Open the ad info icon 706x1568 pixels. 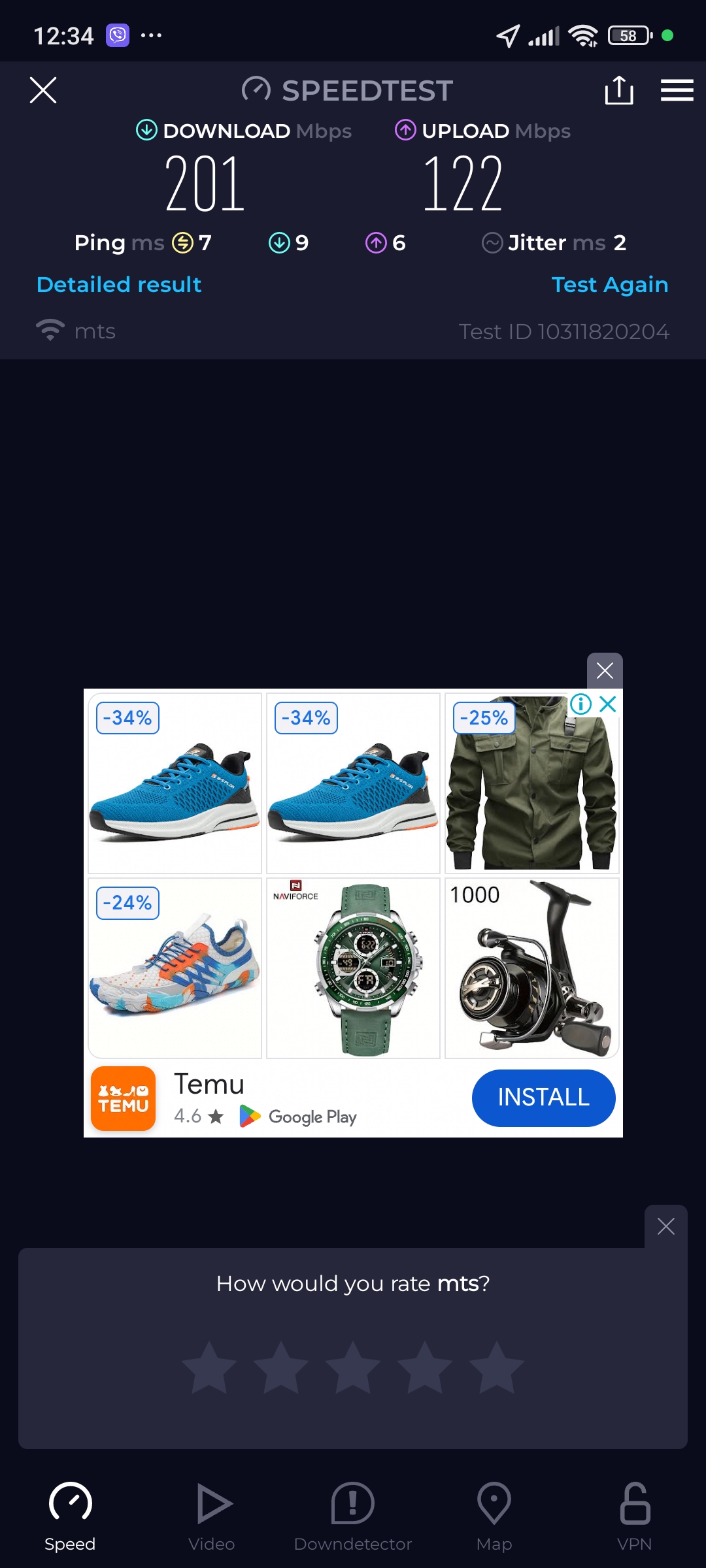click(x=580, y=704)
